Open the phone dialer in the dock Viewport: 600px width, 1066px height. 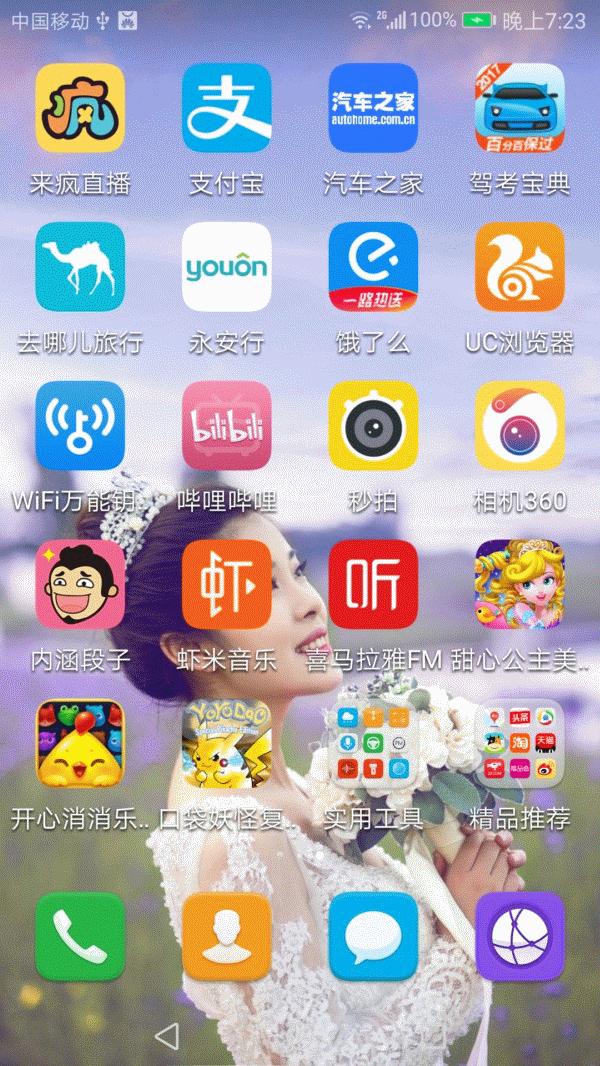[x=80, y=937]
